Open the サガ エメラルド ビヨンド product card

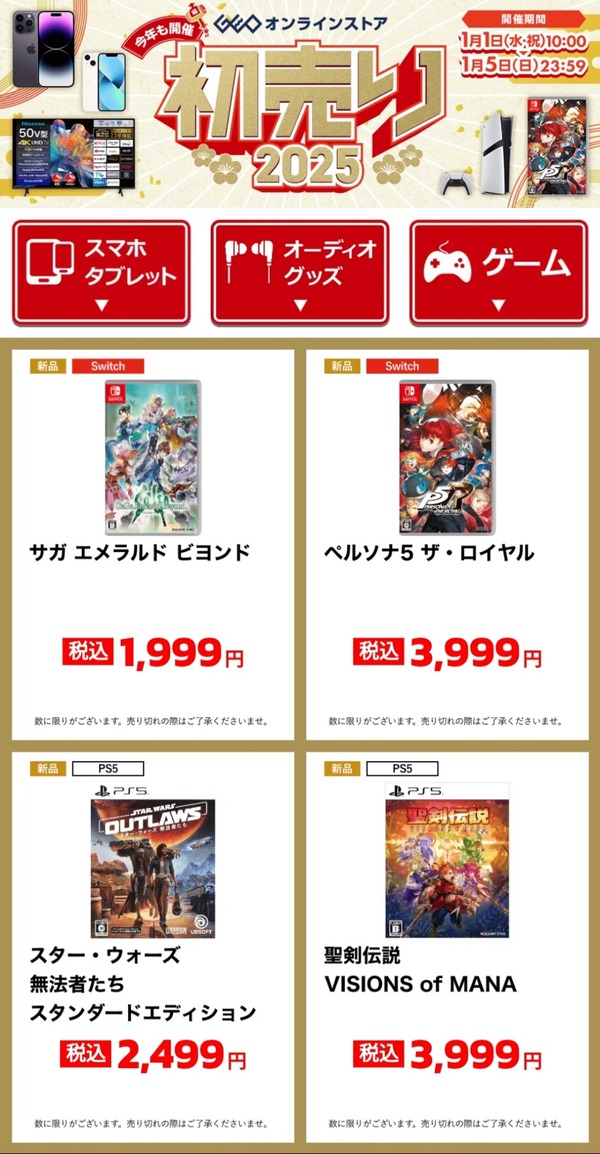coord(153,545)
